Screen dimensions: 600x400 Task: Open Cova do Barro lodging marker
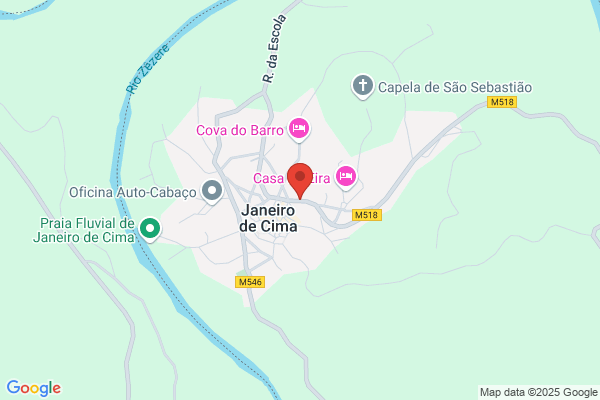(x=299, y=129)
